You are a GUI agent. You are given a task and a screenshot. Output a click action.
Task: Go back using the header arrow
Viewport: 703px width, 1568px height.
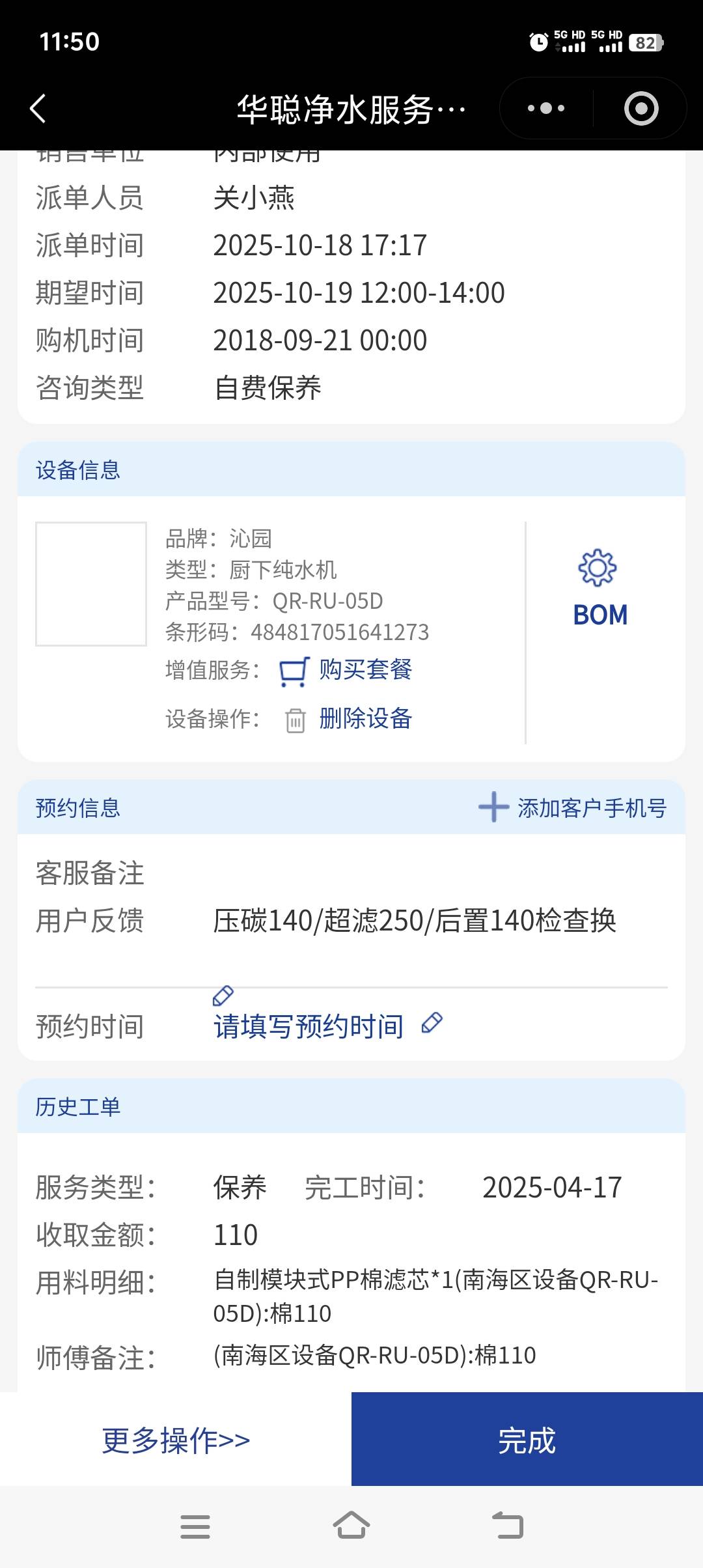(x=38, y=108)
